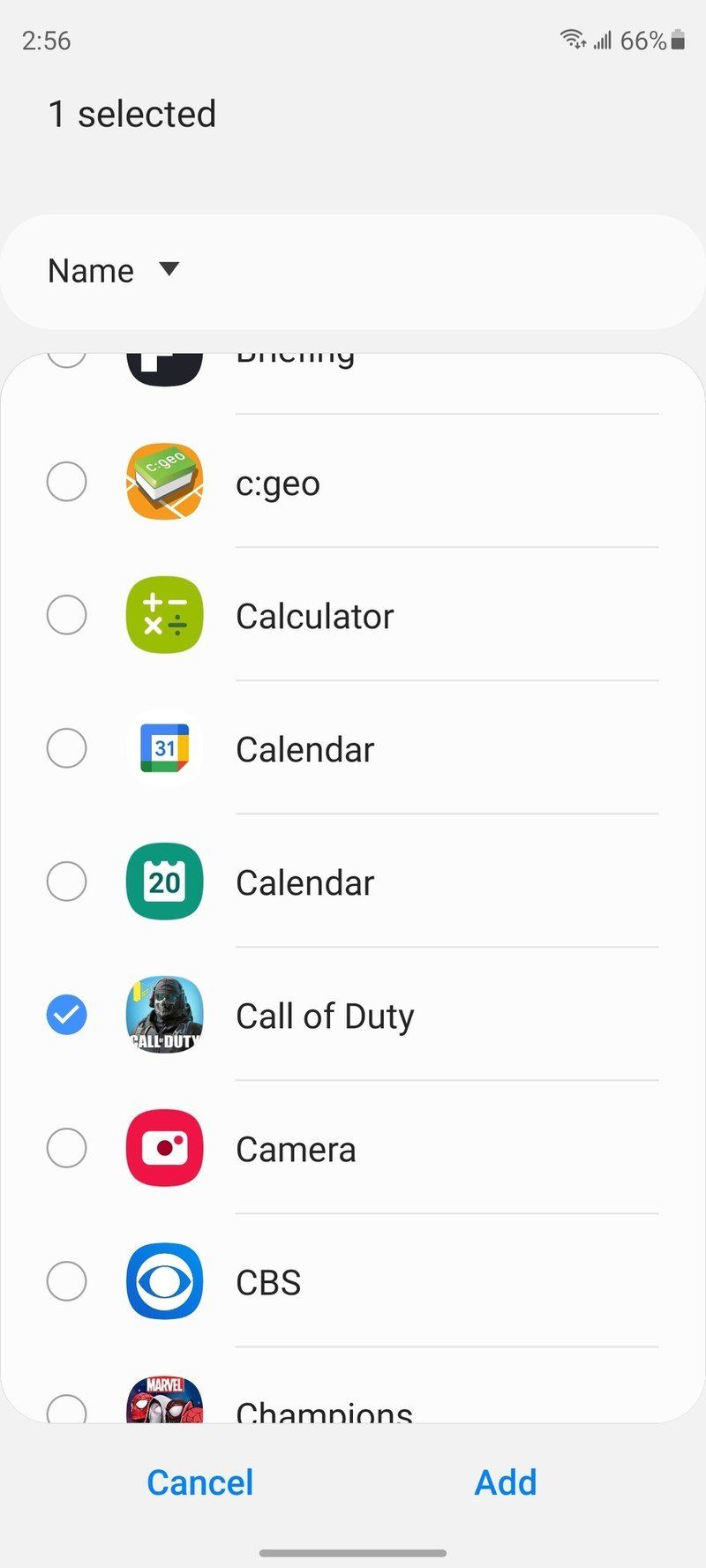This screenshot has width=706, height=1568.
Task: Open the Camera app icon
Action: click(x=164, y=1149)
